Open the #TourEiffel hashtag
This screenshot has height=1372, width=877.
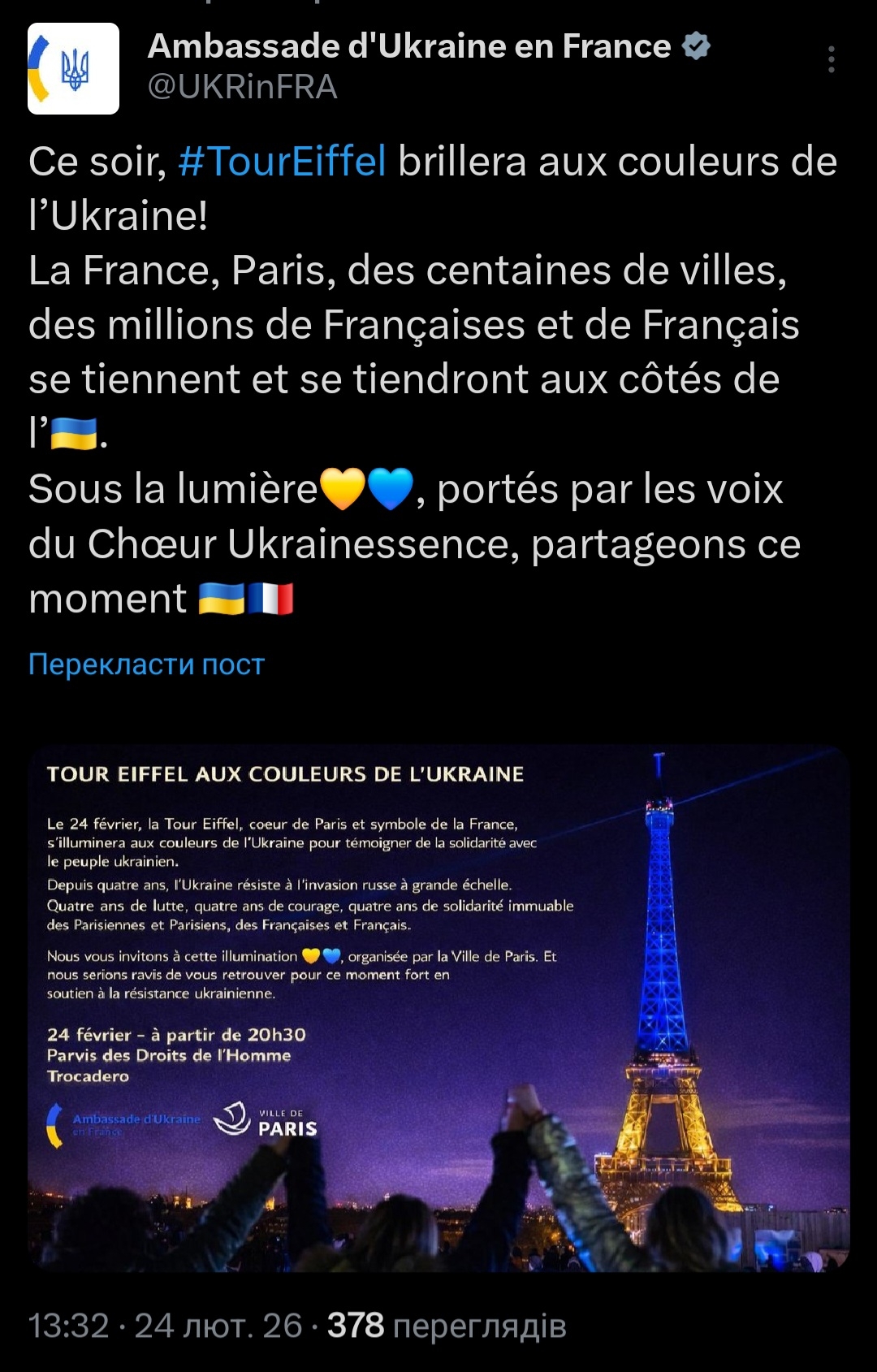pyautogui.click(x=282, y=161)
